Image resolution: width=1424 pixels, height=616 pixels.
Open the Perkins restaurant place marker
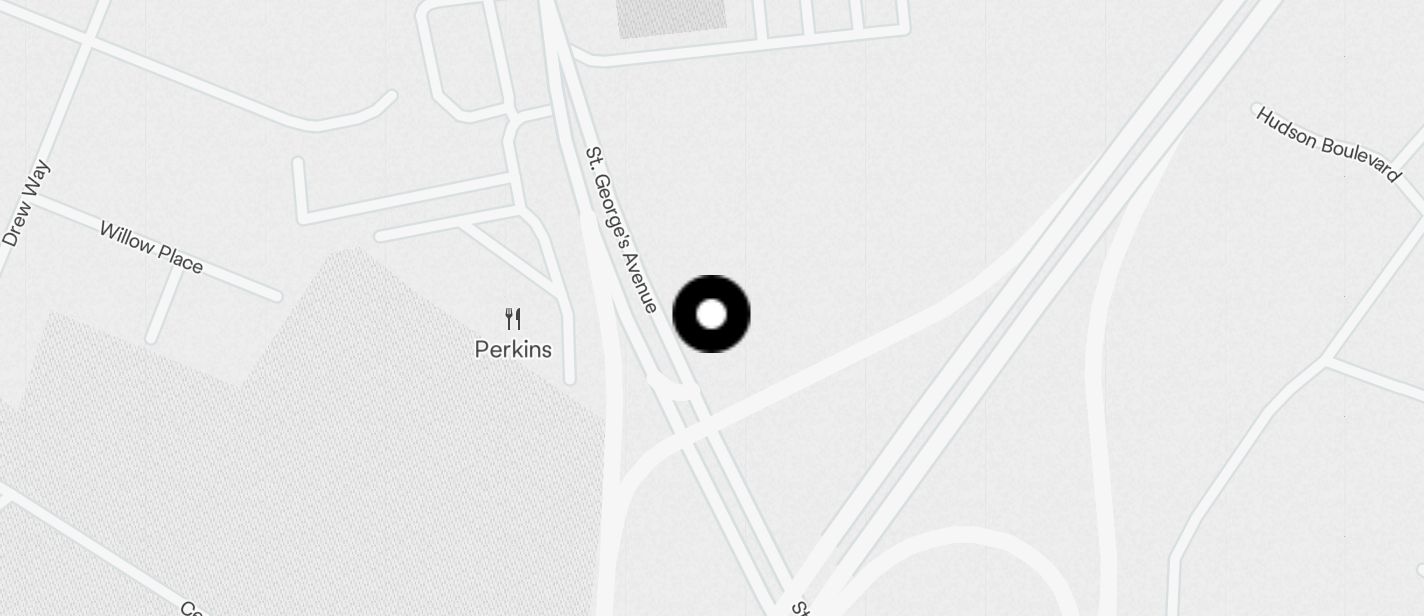click(513, 320)
